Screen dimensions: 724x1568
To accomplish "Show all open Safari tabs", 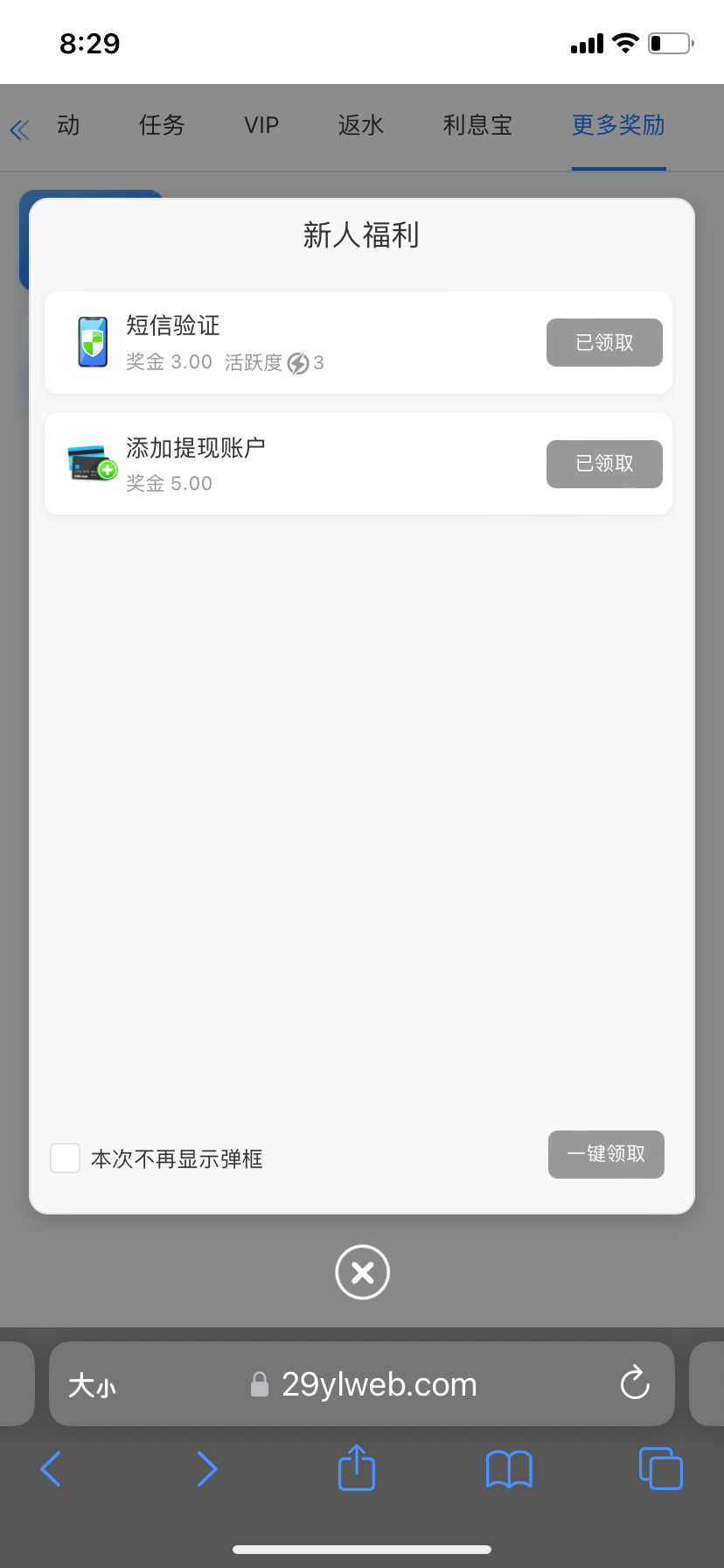I will pos(660,1468).
